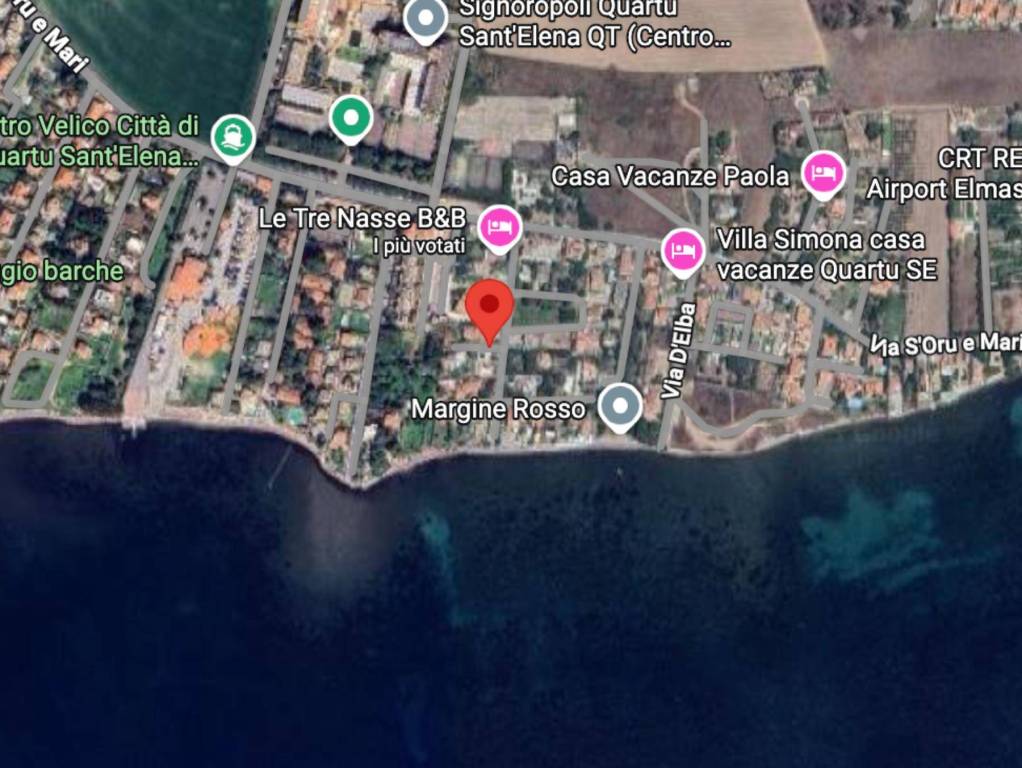Image resolution: width=1022 pixels, height=768 pixels.
Task: Open the Villa Simona casa vacanze marker
Action: point(683,250)
